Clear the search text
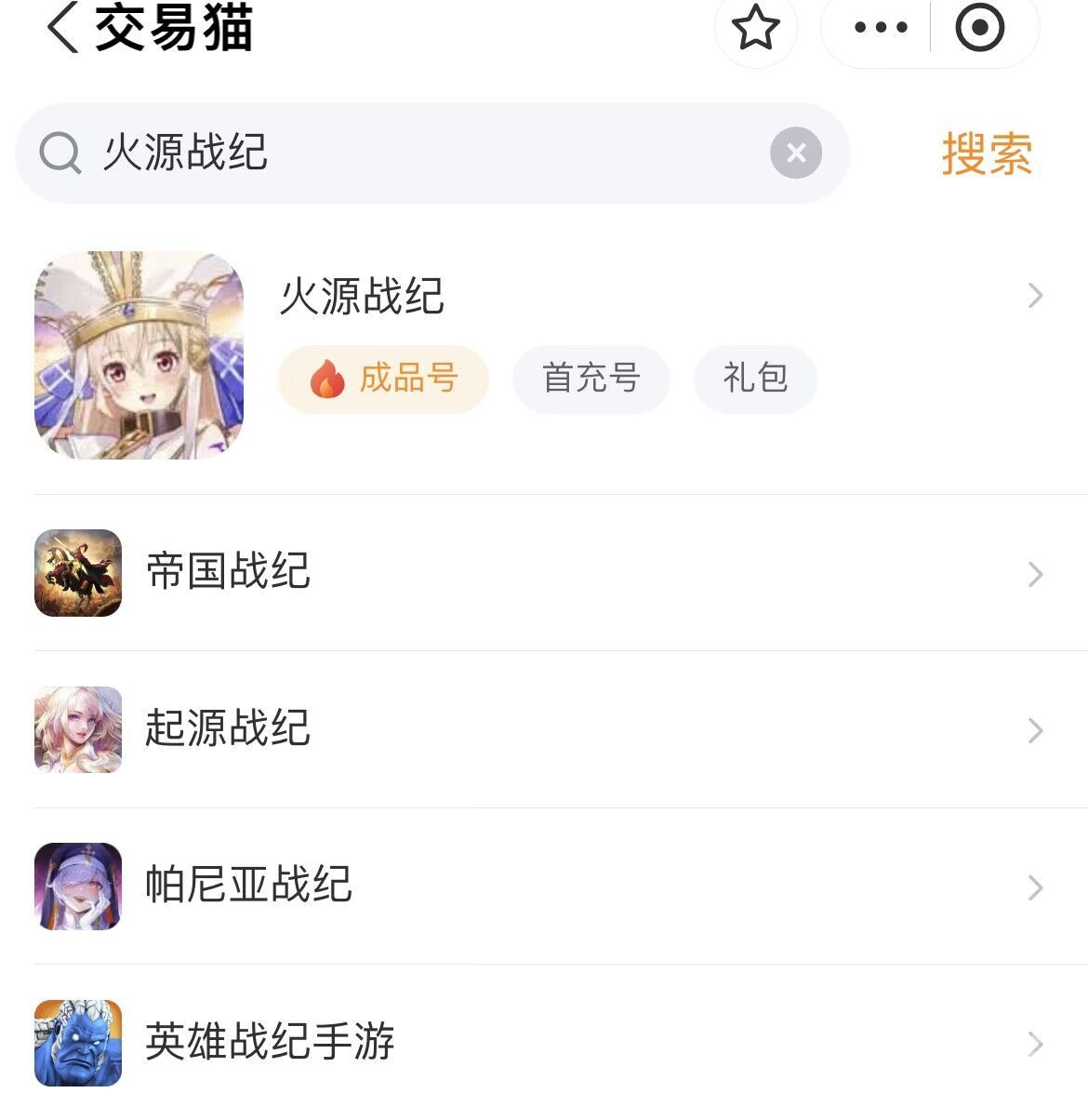 pos(796,153)
